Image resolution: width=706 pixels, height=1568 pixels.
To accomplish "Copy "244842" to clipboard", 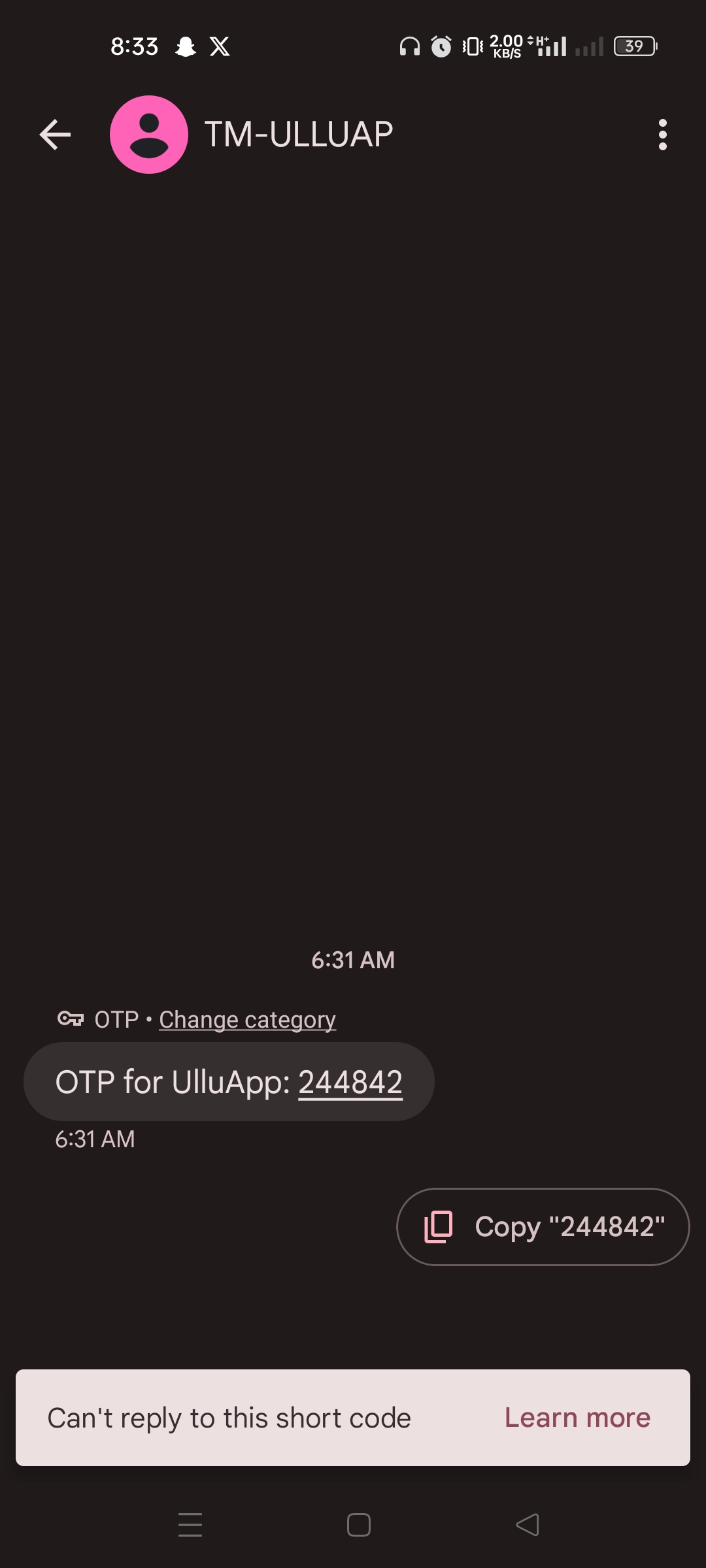I will pyautogui.click(x=543, y=1226).
